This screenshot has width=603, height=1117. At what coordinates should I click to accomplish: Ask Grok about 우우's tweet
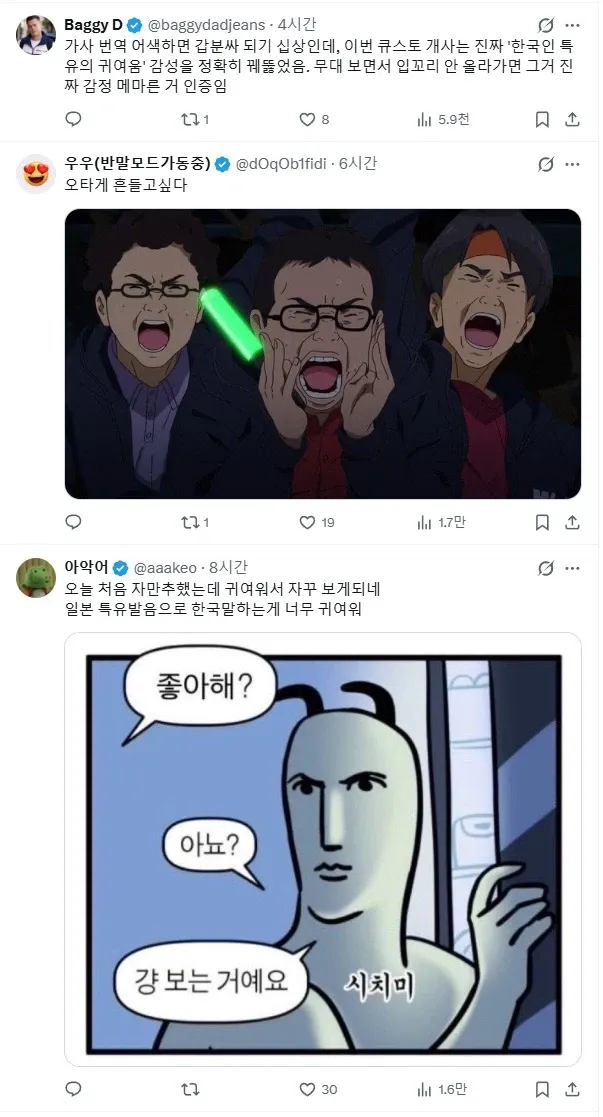[x=546, y=164]
